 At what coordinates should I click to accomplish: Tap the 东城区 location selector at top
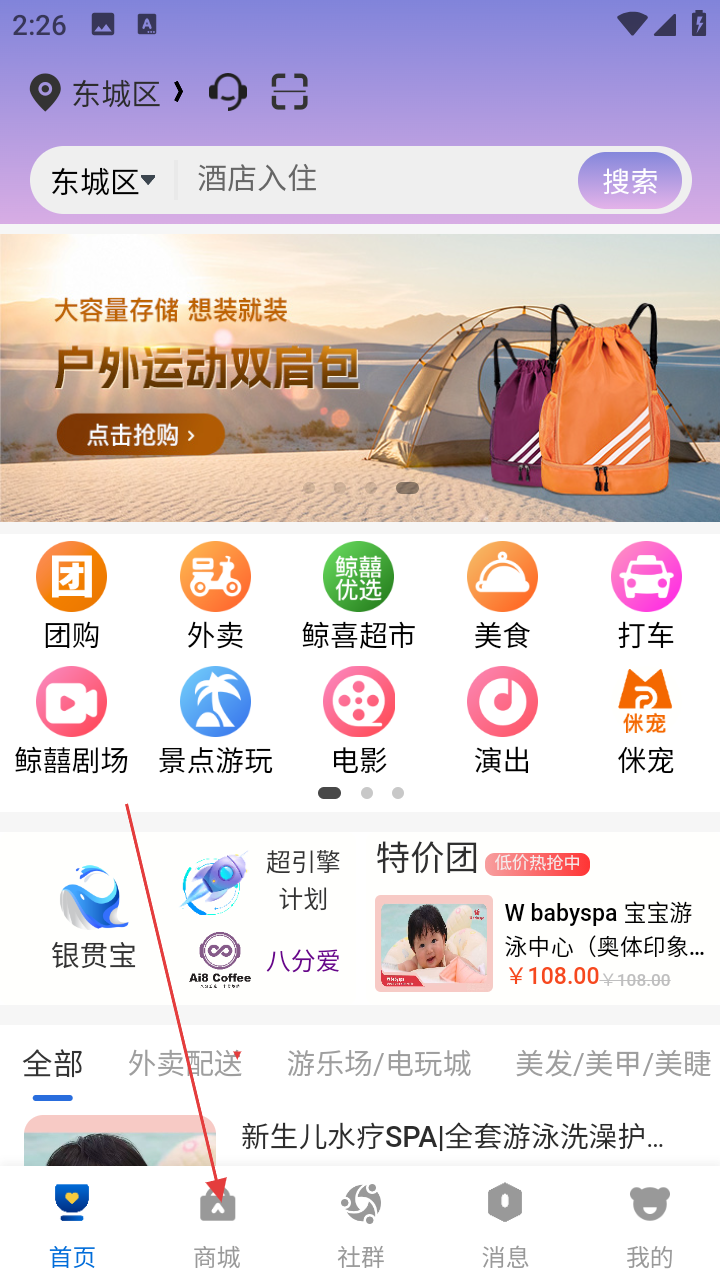point(105,94)
